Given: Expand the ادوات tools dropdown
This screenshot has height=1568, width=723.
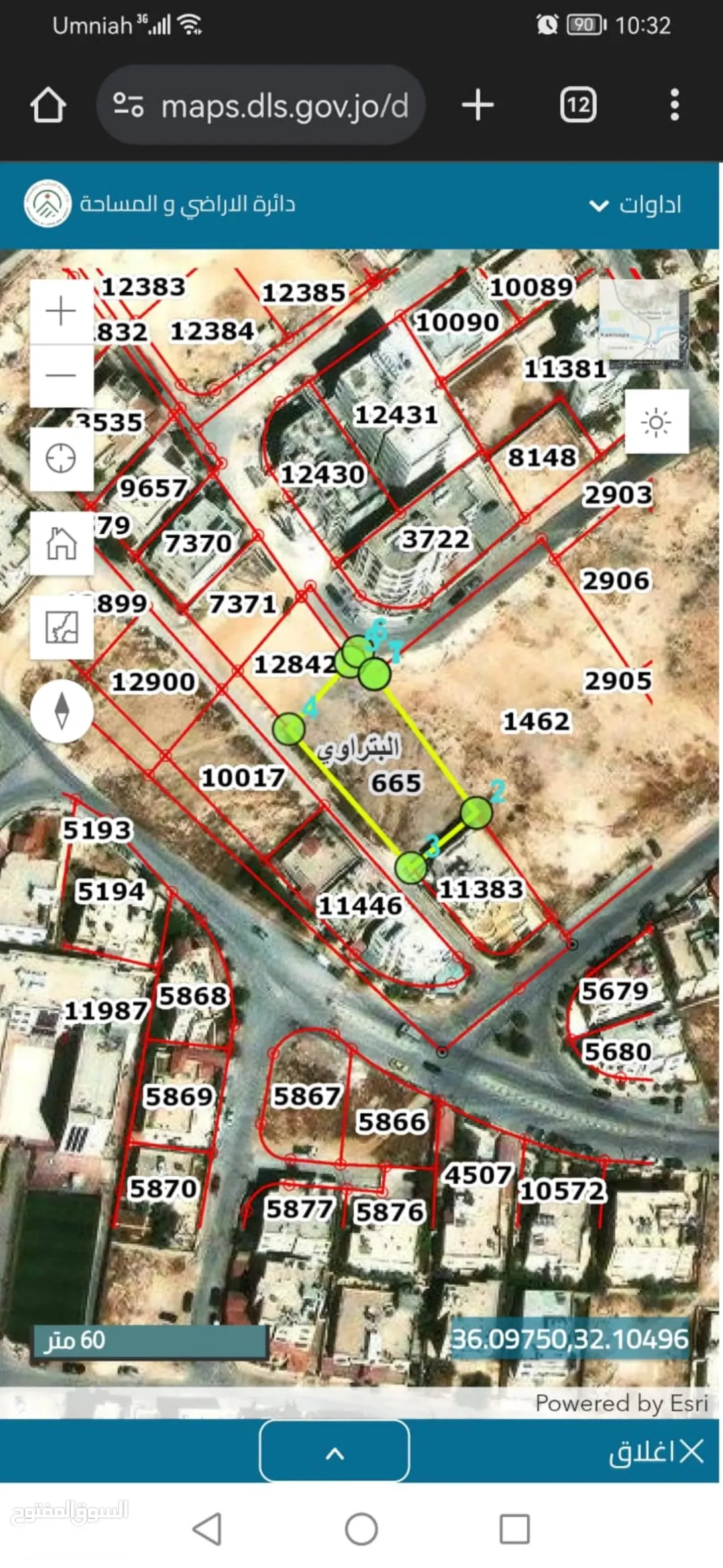Looking at the screenshot, I should click(635, 205).
